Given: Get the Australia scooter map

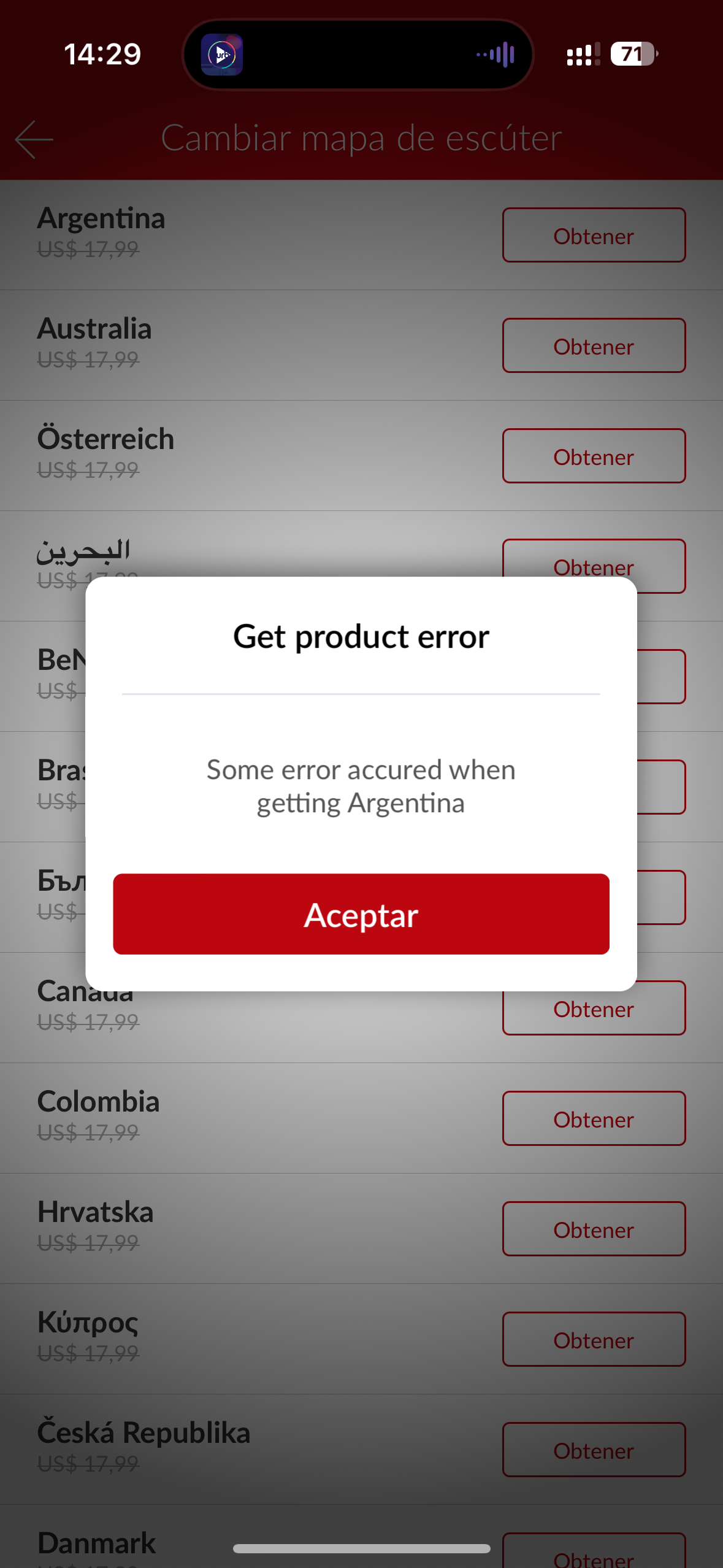Looking at the screenshot, I should point(594,345).
